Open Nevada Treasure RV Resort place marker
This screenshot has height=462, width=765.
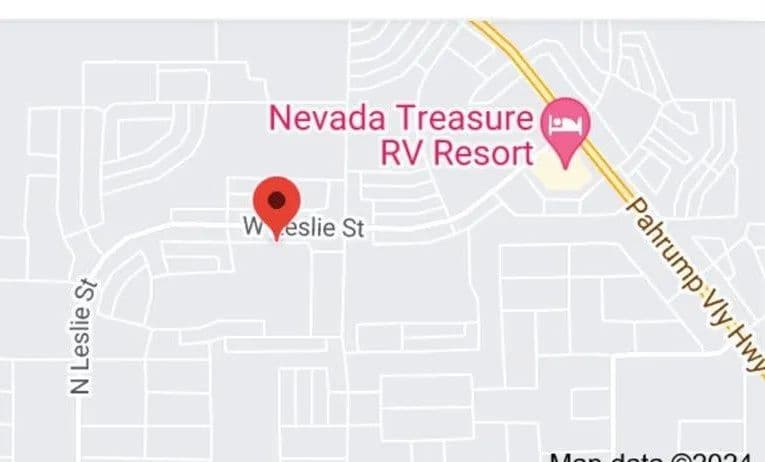(x=565, y=130)
